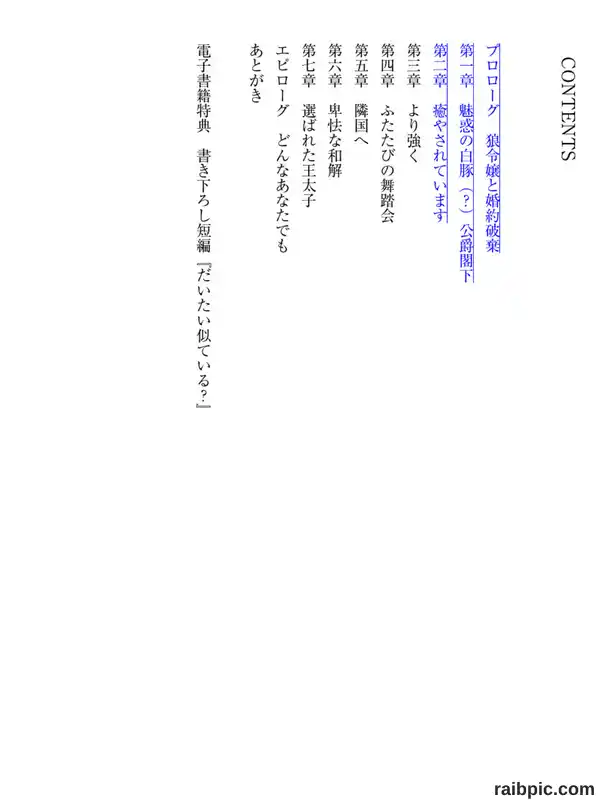Jump to 第一章 魅惑の白豚(?)公爵閣下
Image resolution: width=600 pixels, height=800 pixels.
tap(466, 163)
